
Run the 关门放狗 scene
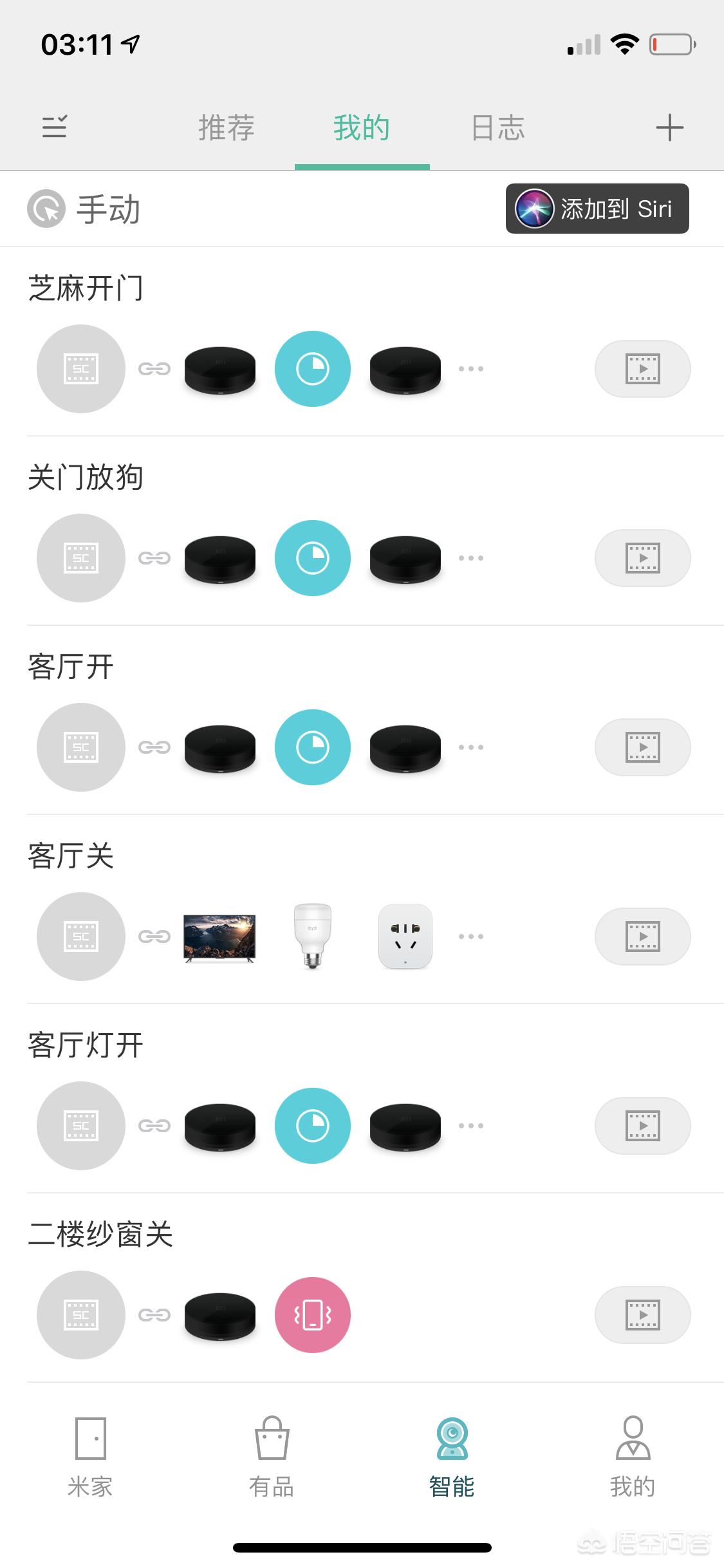pos(642,558)
